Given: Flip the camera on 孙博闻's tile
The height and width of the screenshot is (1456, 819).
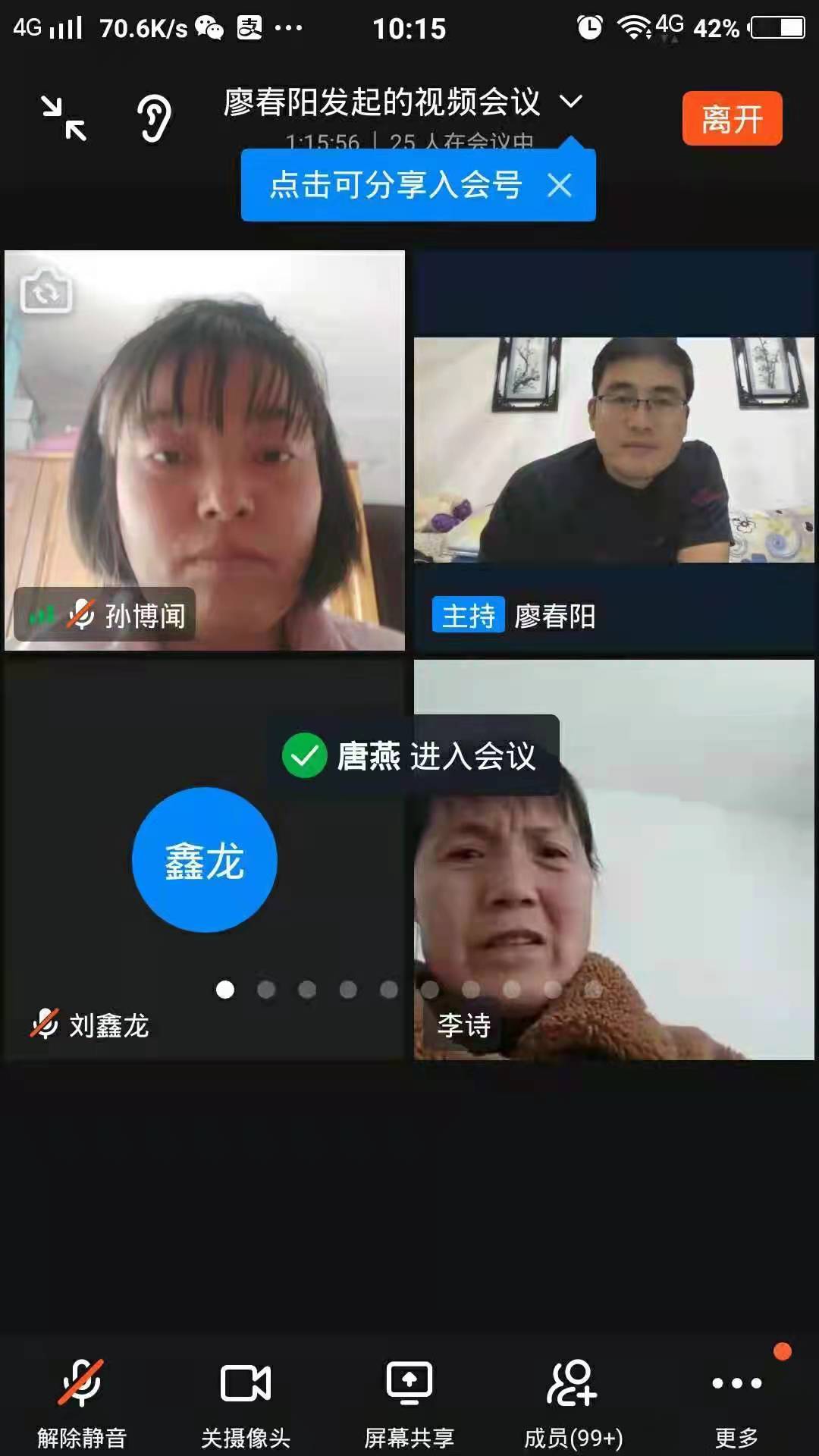Looking at the screenshot, I should point(46,291).
